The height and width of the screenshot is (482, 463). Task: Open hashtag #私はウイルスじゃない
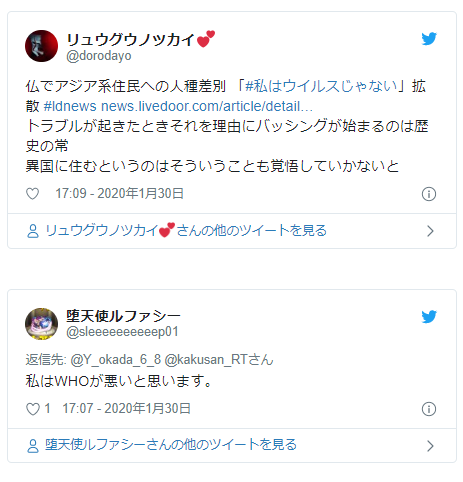[x=321, y=86]
